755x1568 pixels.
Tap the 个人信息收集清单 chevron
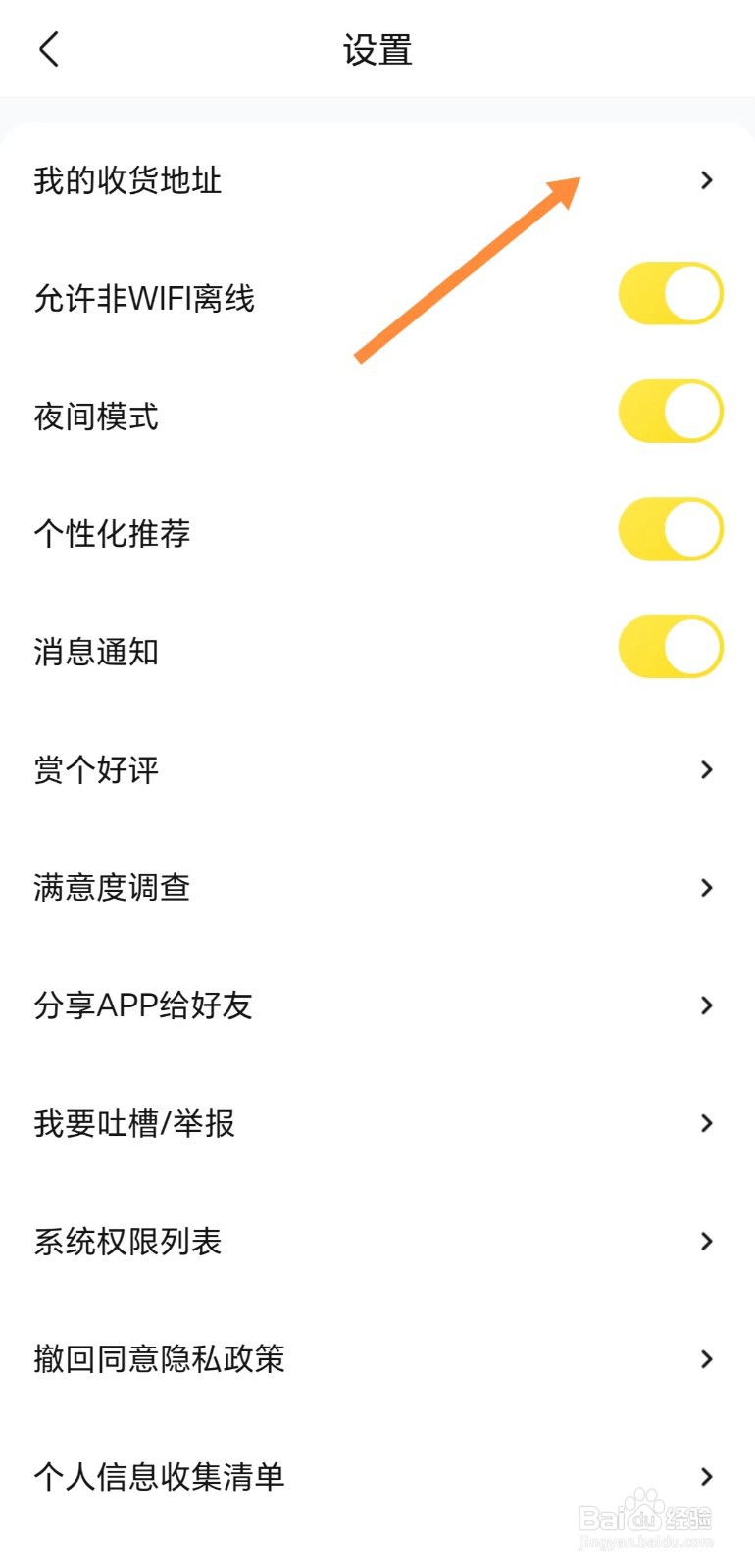(708, 1477)
